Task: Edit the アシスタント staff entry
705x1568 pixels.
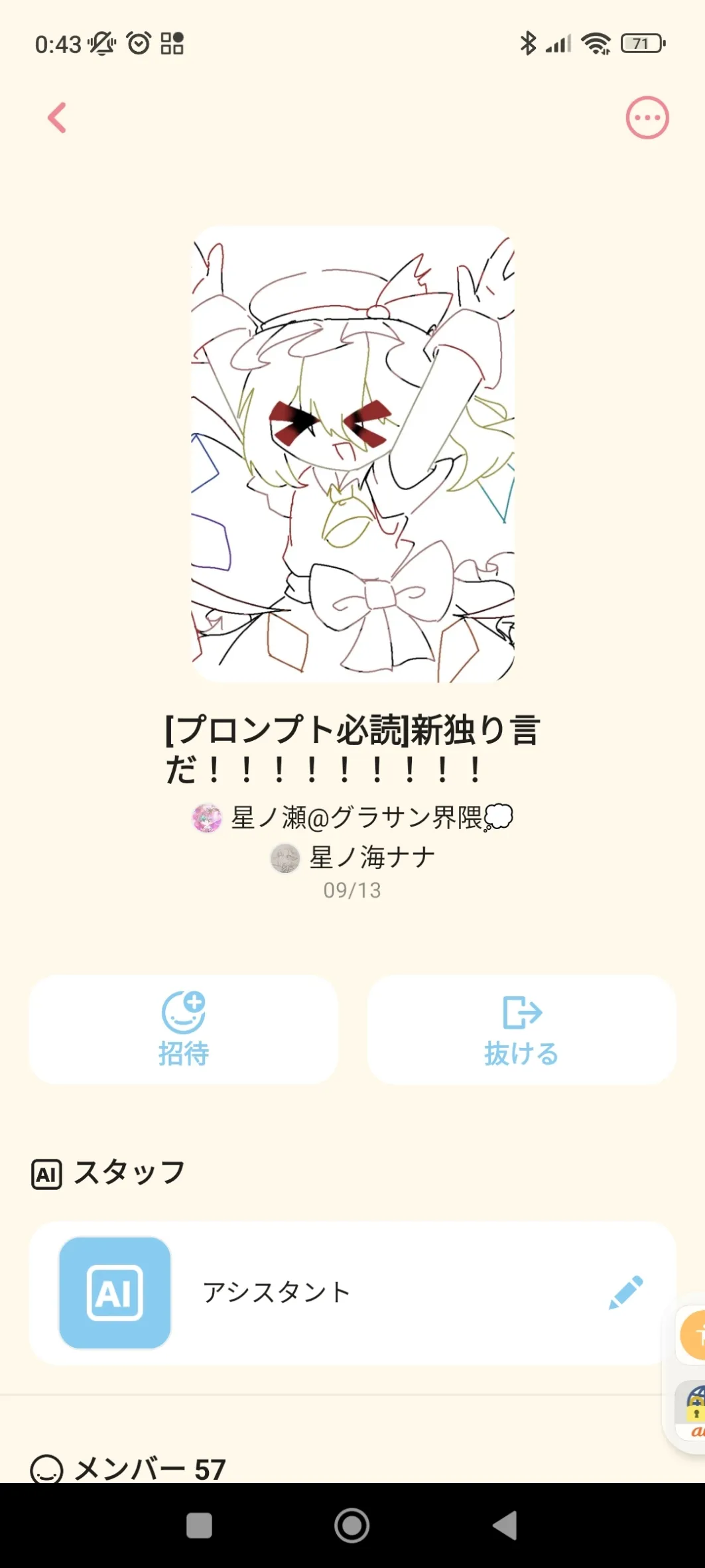Action: (625, 1292)
